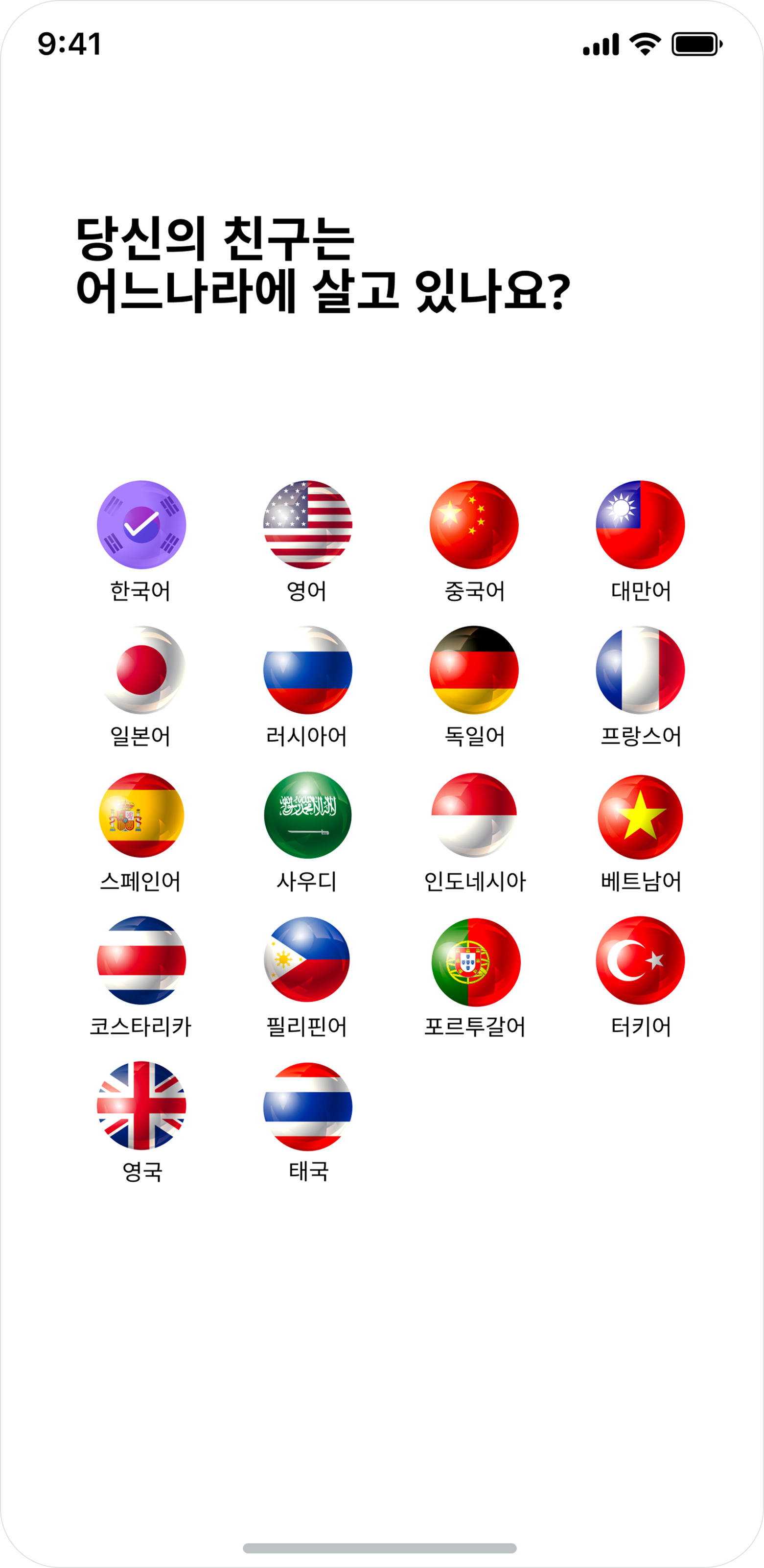Select the 일본어 flag
This screenshot has height=1568, width=764.
click(x=141, y=670)
